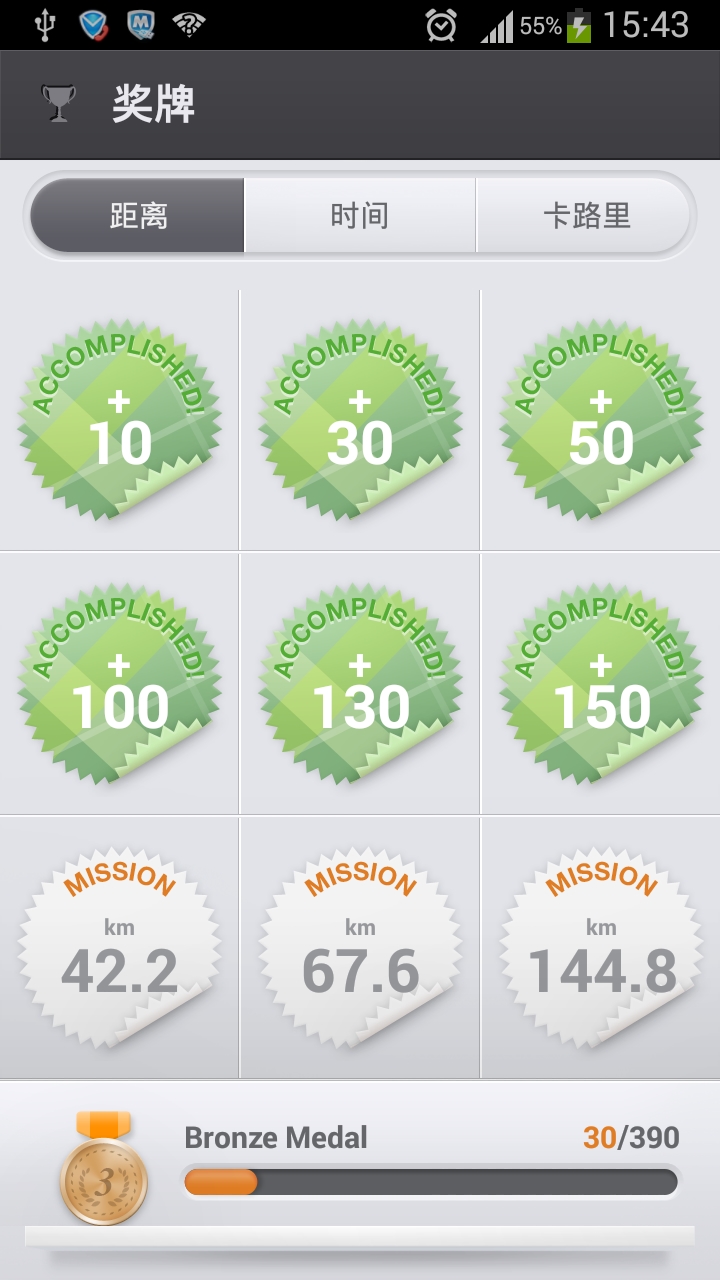720x1280 pixels.
Task: Switch to the 时间 tab
Action: (x=360, y=216)
